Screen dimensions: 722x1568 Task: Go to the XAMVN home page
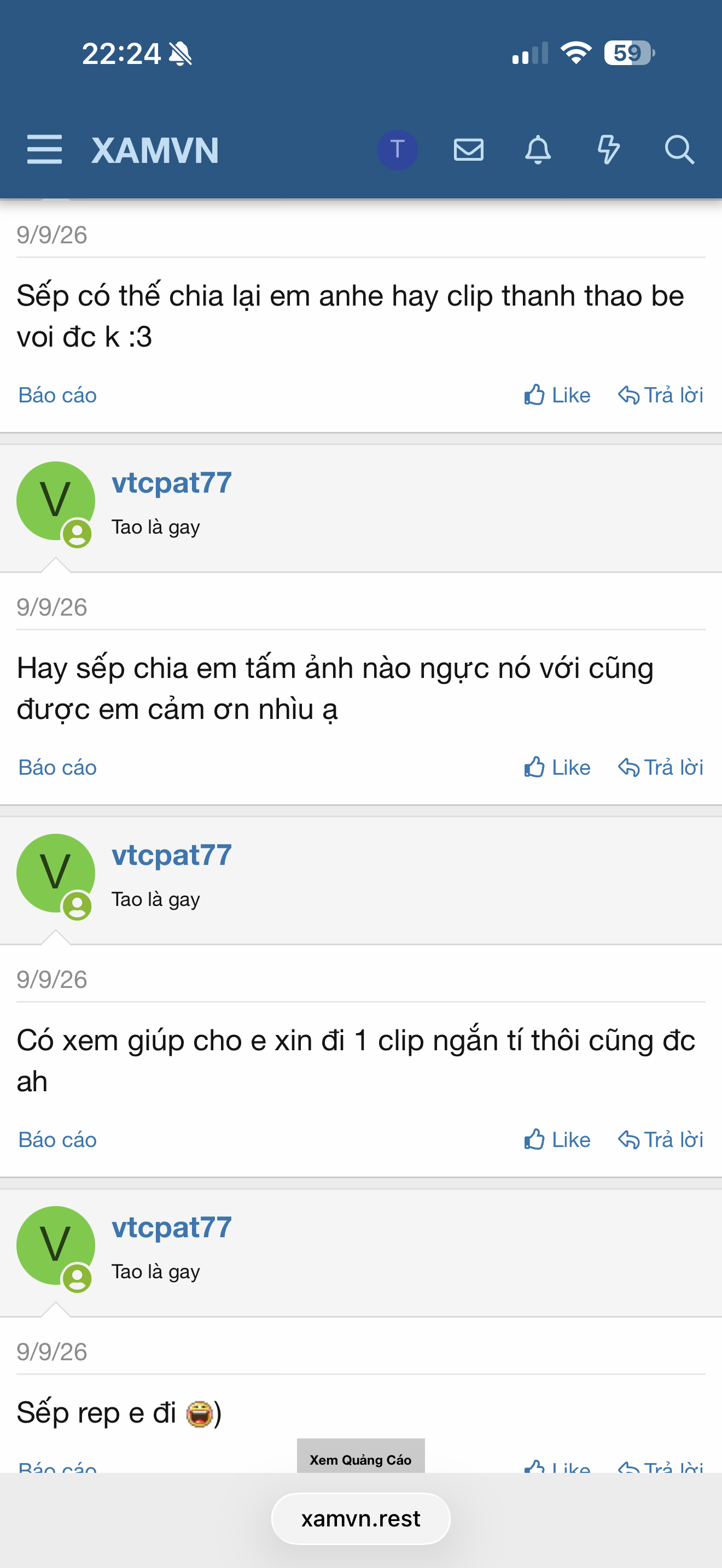click(155, 150)
